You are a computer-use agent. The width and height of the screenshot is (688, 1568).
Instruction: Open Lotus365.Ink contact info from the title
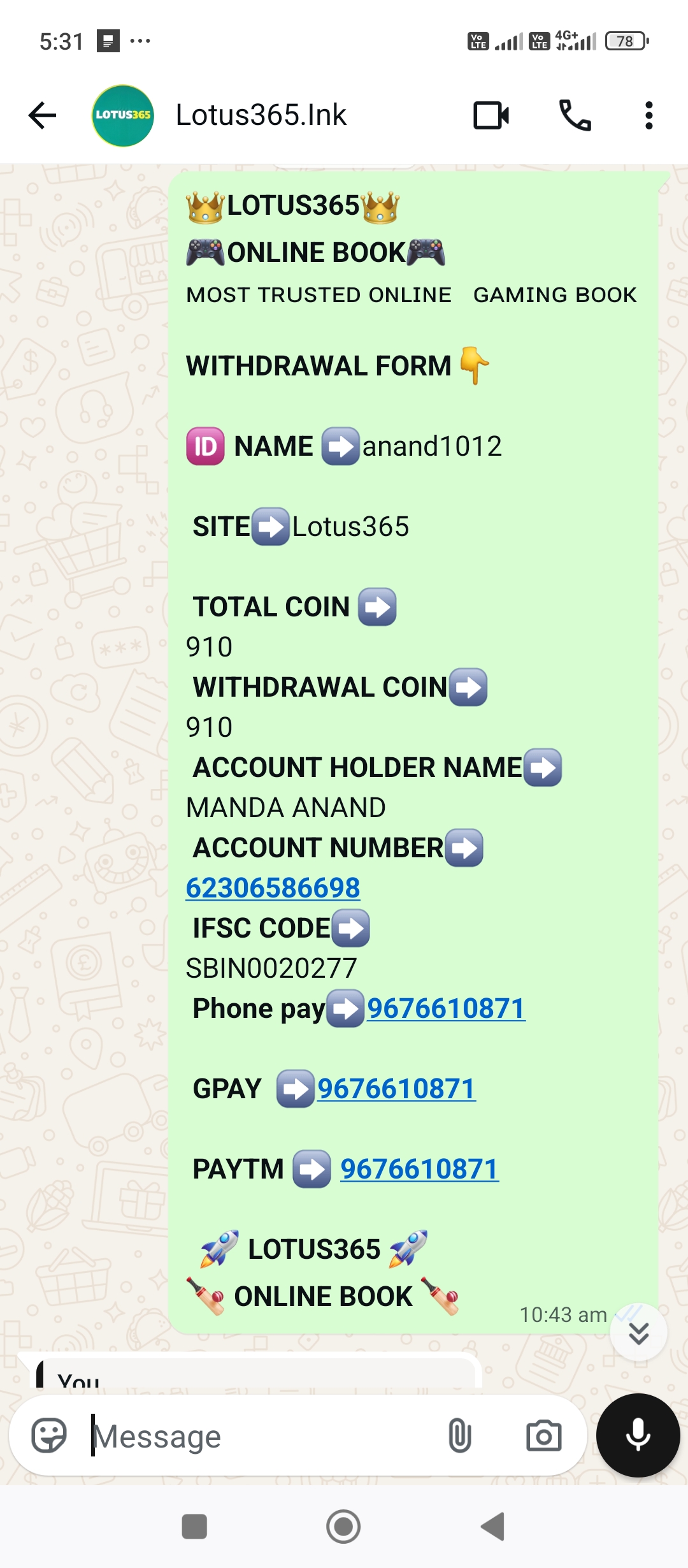[261, 115]
